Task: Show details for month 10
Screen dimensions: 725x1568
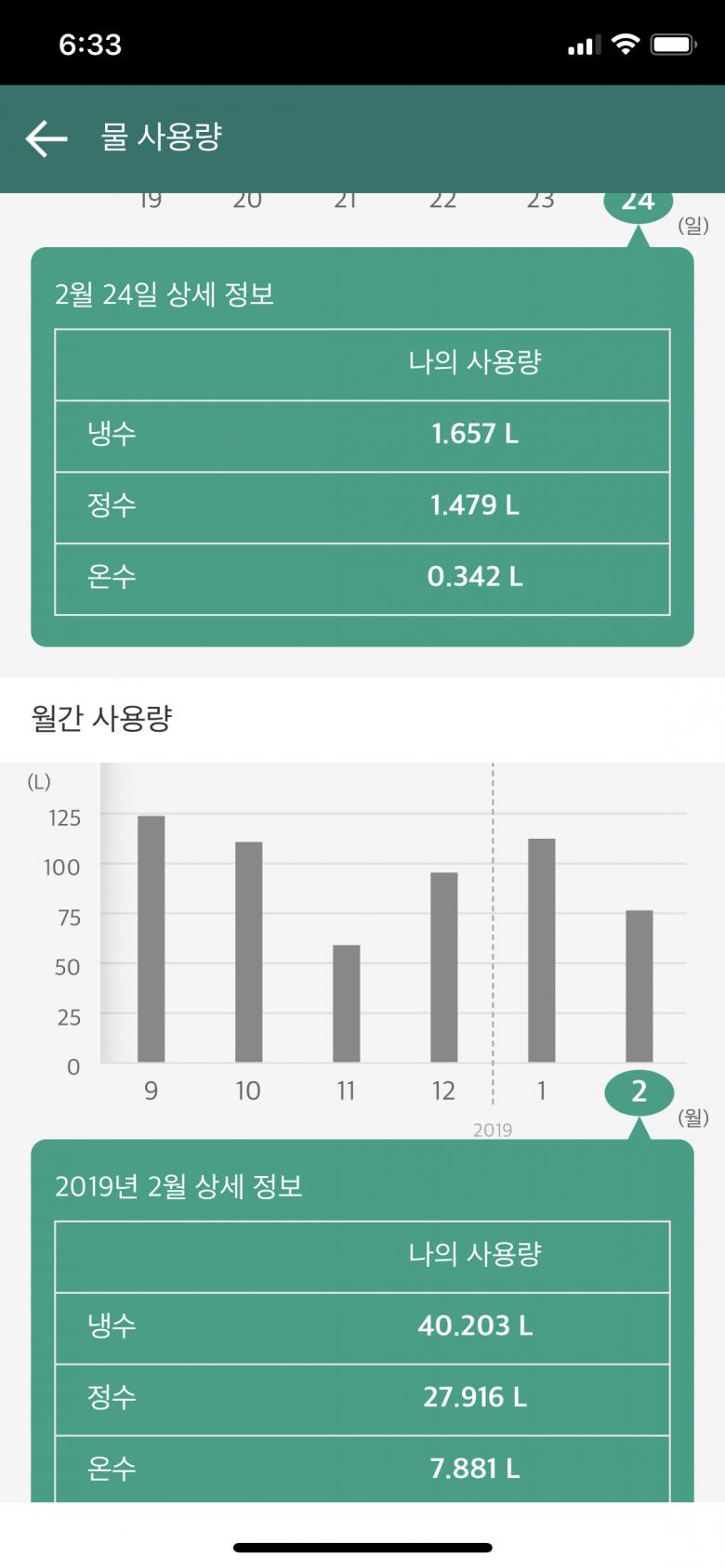Action: pos(248,1091)
